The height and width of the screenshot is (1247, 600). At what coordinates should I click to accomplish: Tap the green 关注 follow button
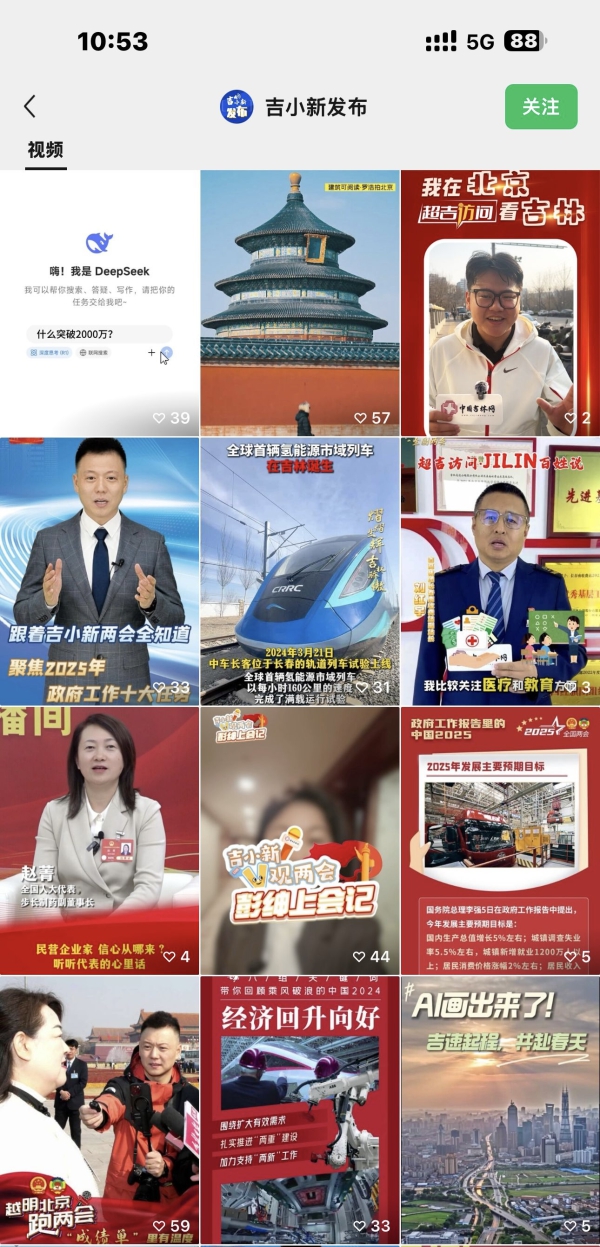click(541, 107)
